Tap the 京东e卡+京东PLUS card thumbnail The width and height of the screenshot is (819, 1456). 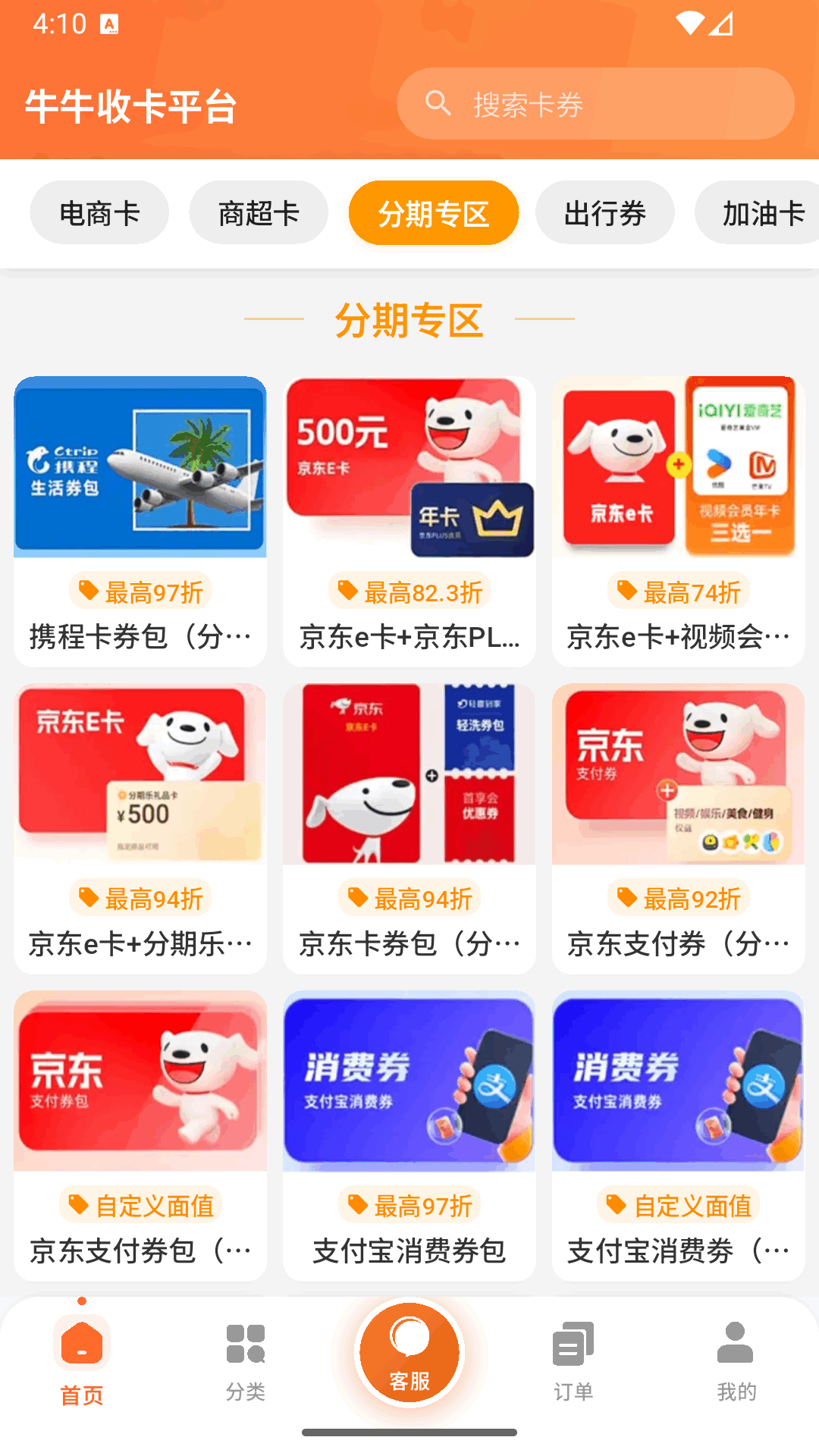tap(409, 466)
